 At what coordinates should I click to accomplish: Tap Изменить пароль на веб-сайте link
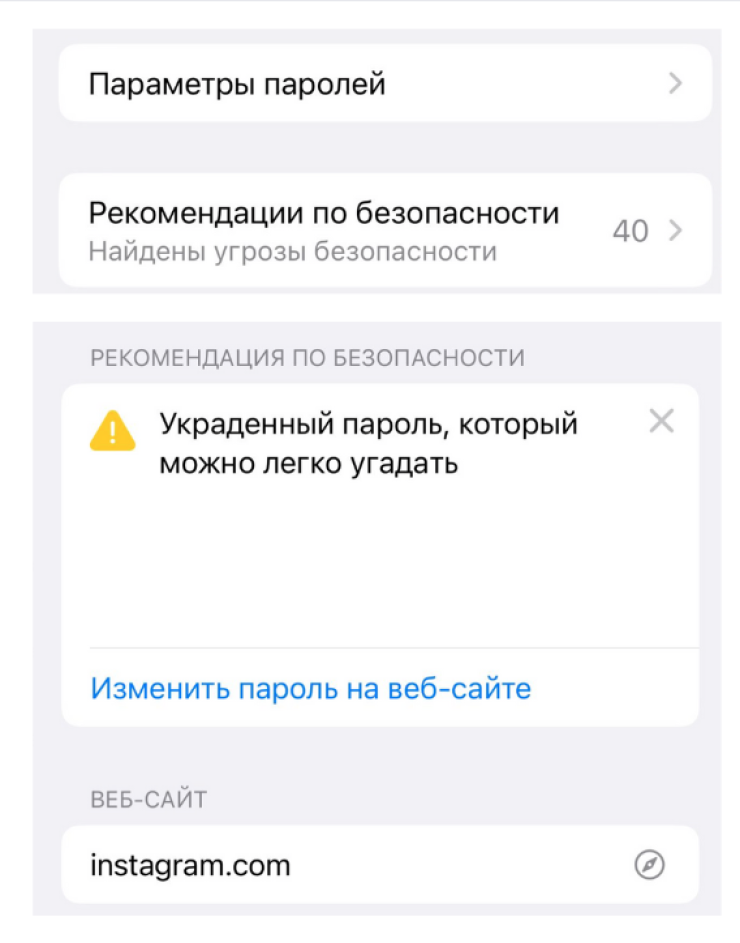click(311, 688)
